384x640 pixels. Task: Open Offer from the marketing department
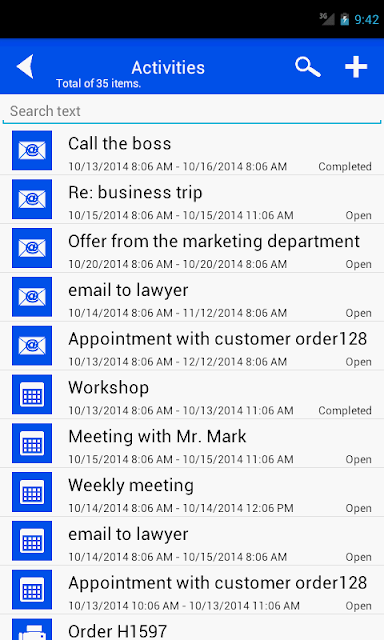coord(192,248)
